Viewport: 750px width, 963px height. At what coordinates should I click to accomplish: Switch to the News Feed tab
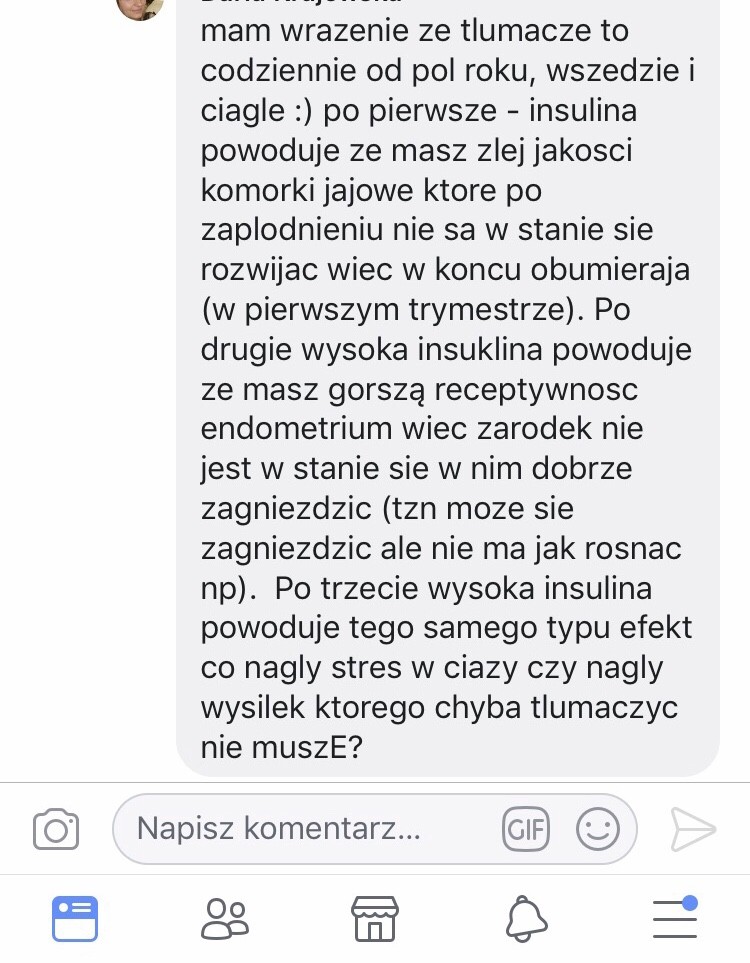coord(75,918)
